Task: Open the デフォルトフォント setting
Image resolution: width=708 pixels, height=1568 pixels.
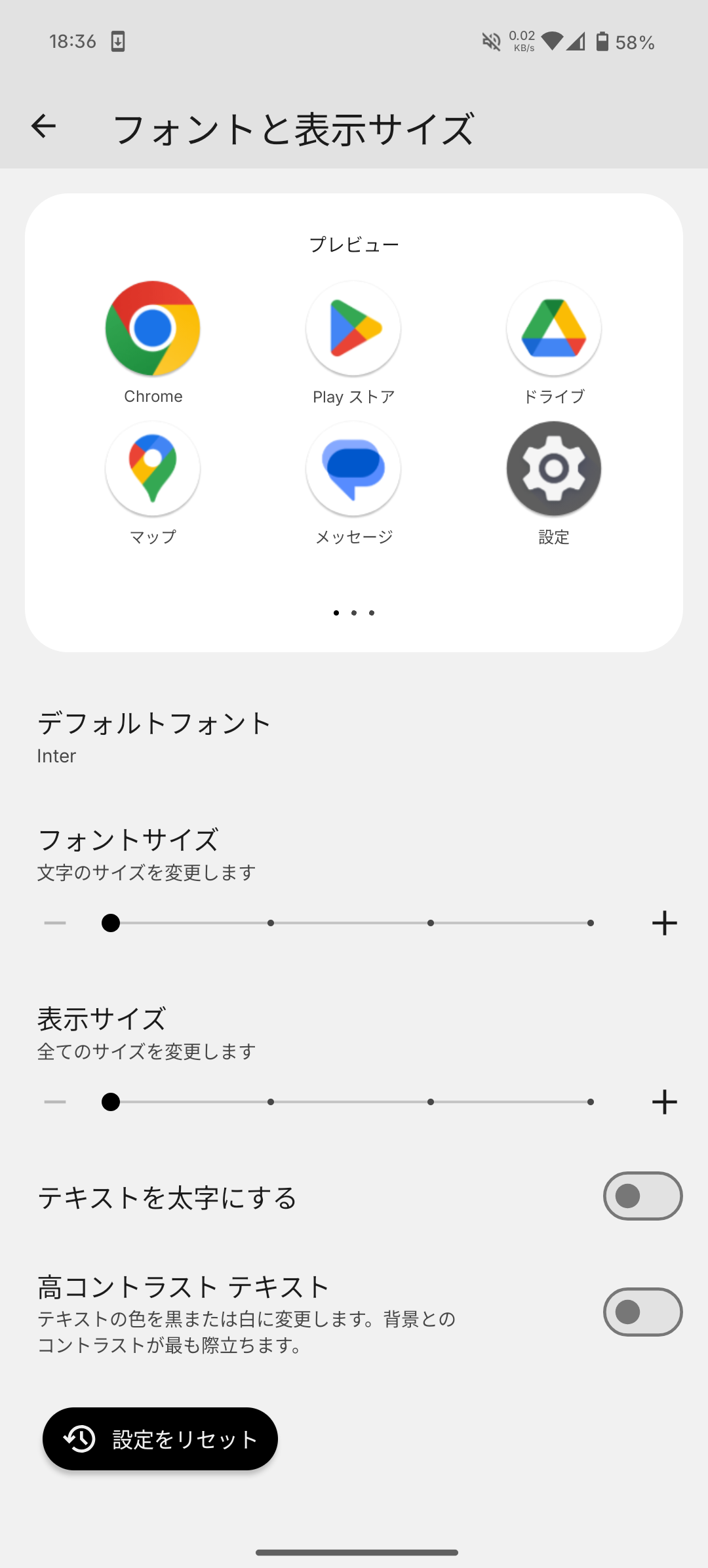Action: coord(155,737)
